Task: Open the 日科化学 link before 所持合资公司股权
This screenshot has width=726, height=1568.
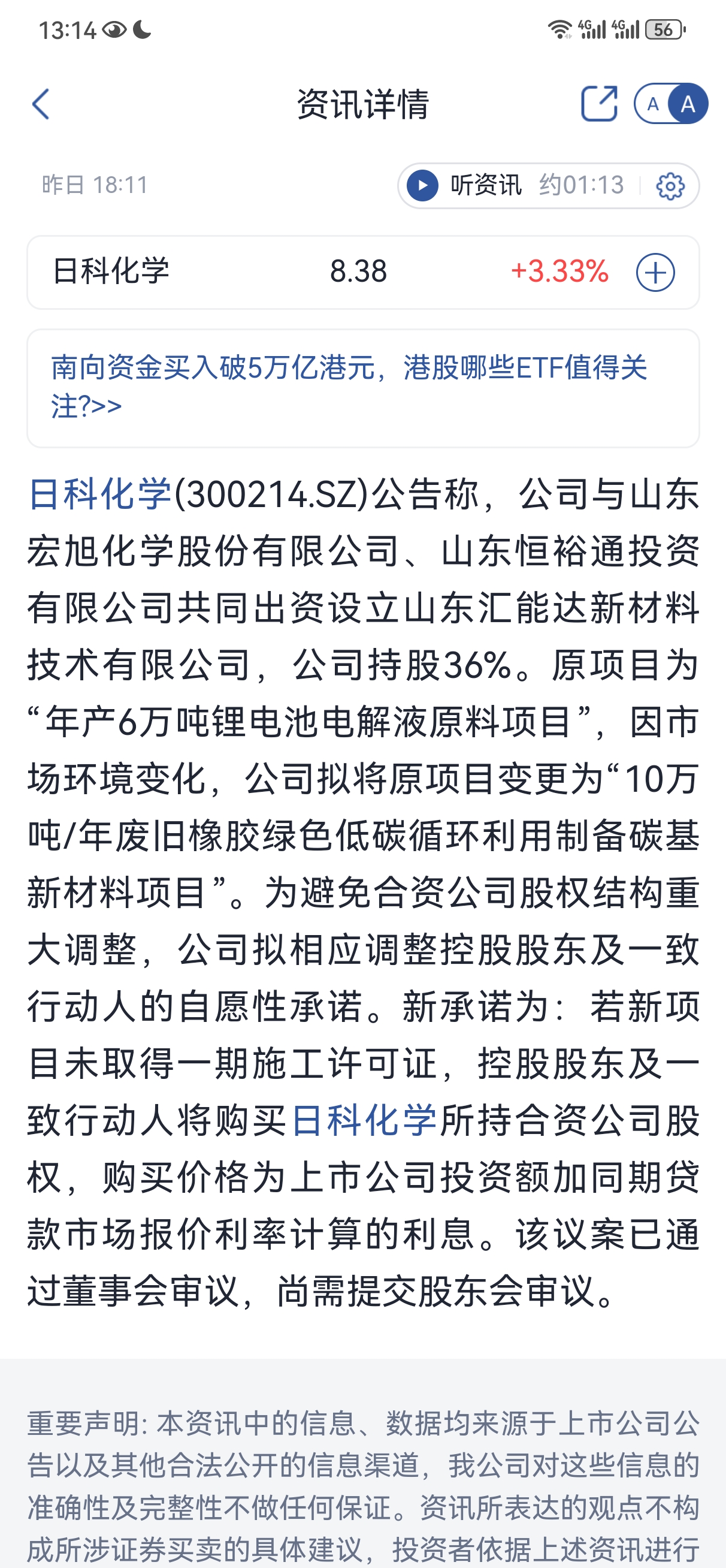Action: (x=364, y=1120)
